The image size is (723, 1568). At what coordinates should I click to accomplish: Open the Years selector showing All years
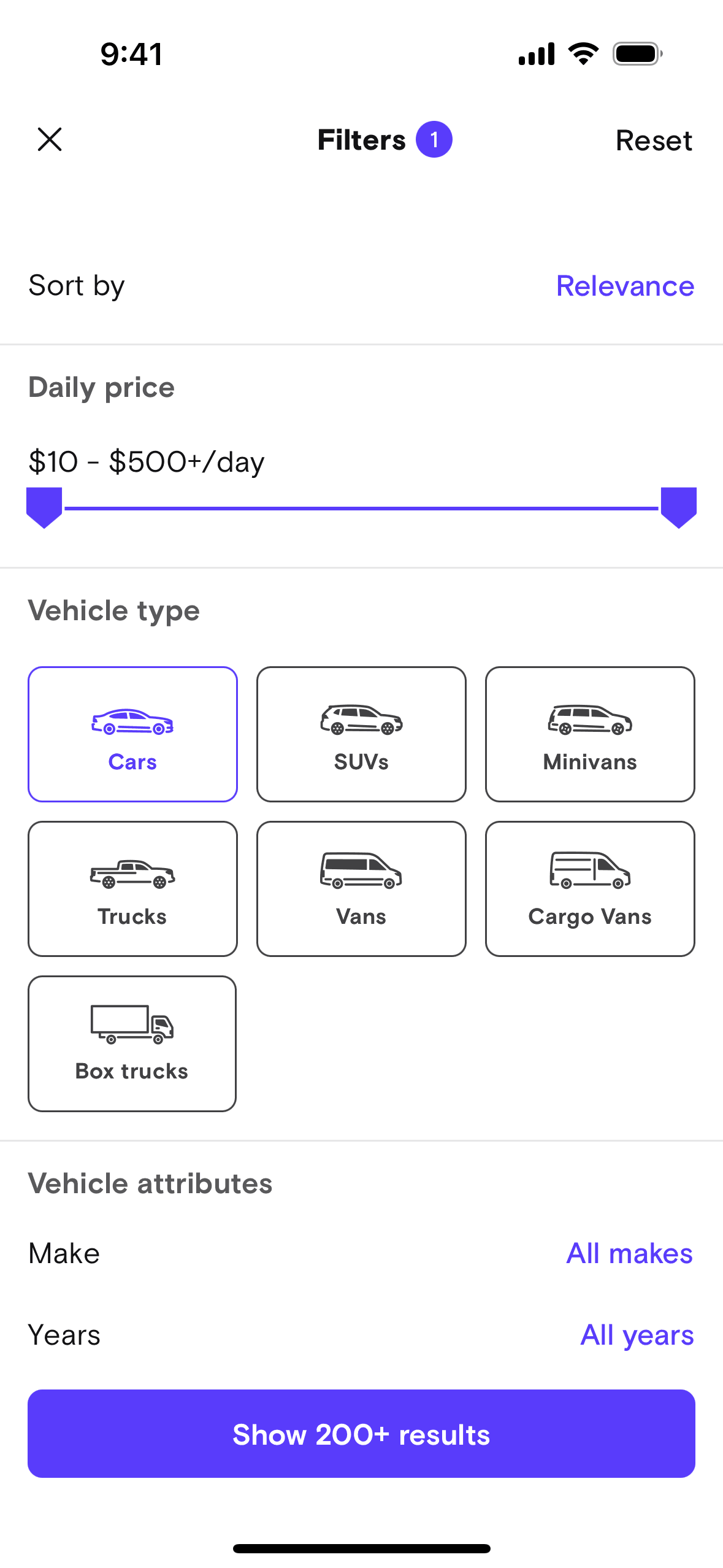637,1335
